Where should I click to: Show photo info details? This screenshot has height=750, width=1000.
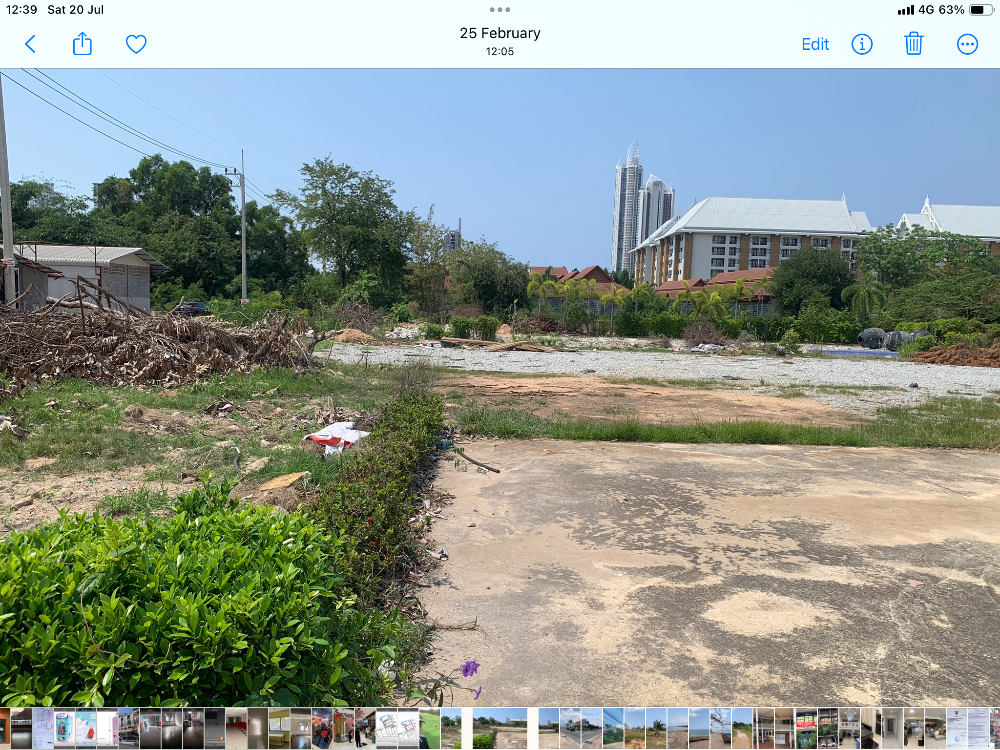coord(862,44)
